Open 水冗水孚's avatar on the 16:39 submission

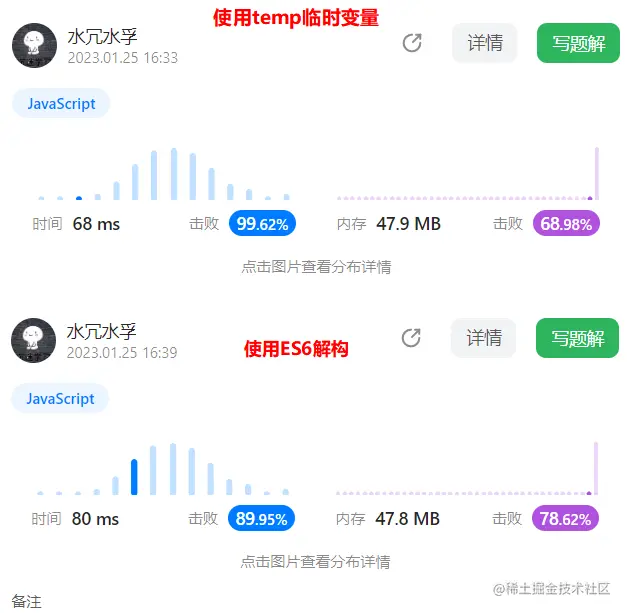tap(33, 340)
